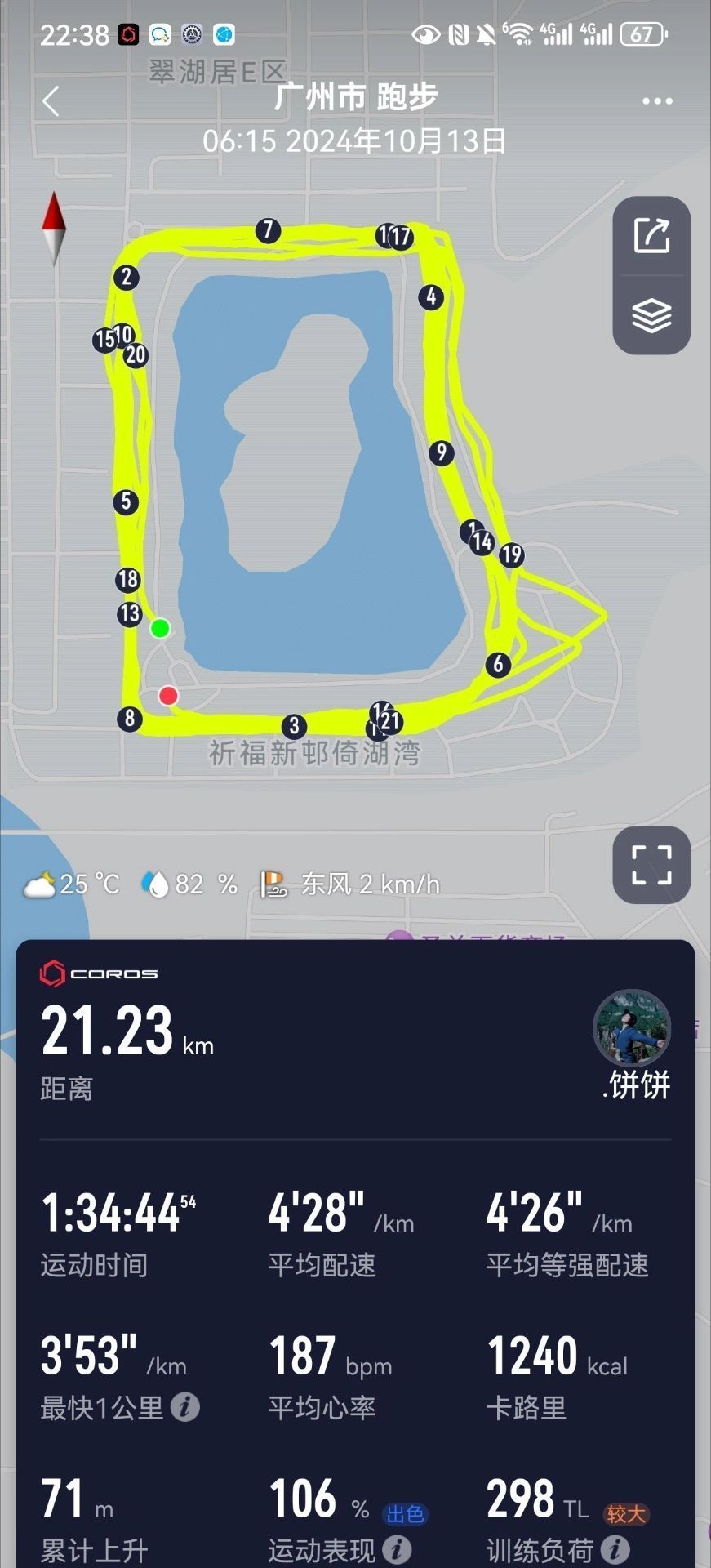Go back using the top-left arrow

(51, 102)
